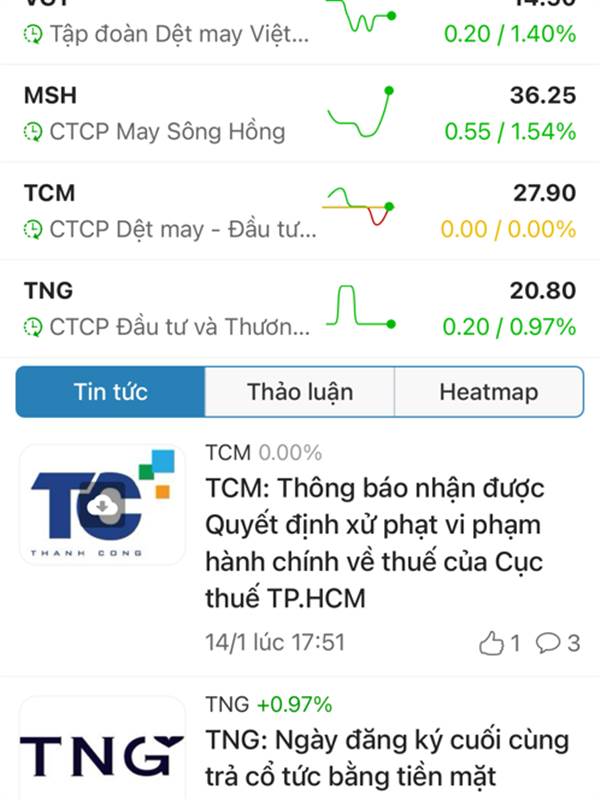Tap the TNG logo thumbnail
Viewport: 600px width, 800px height.
(x=102, y=748)
